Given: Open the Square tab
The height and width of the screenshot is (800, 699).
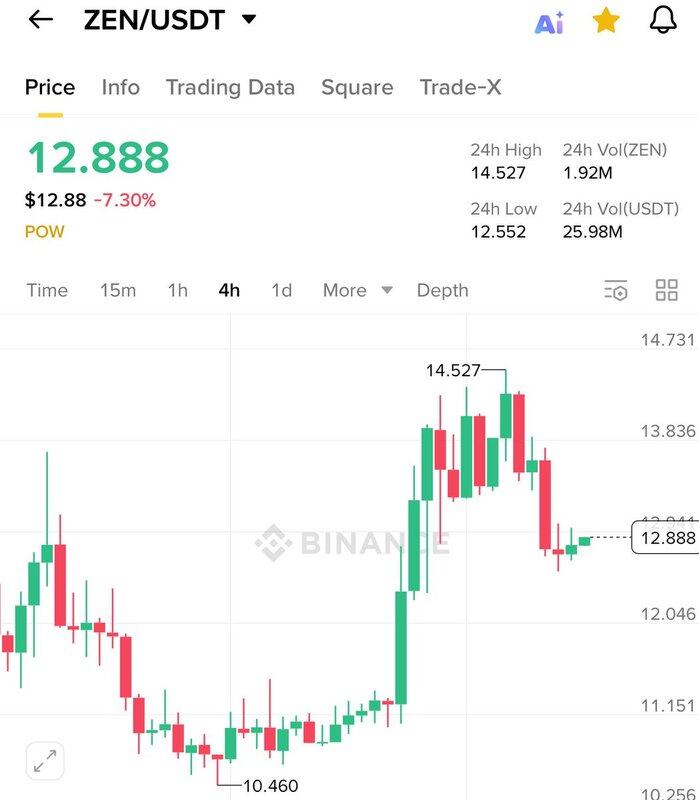Looking at the screenshot, I should click(x=357, y=87).
